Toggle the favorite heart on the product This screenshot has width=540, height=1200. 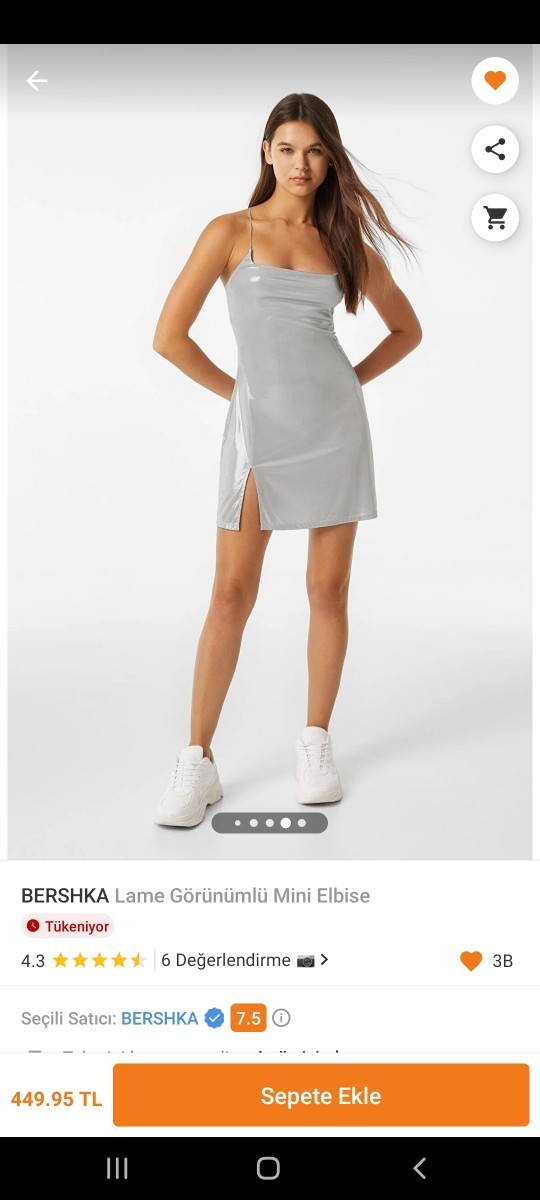495,81
